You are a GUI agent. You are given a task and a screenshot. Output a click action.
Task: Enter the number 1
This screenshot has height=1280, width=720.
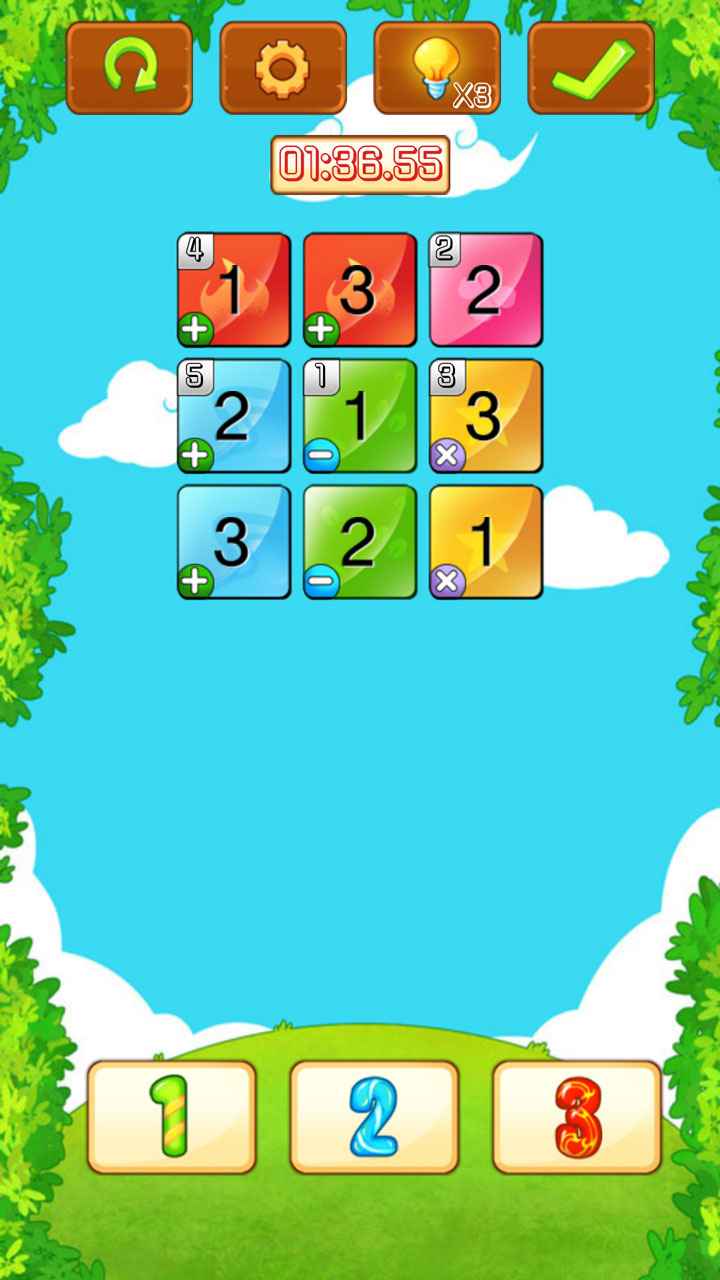click(x=172, y=1117)
